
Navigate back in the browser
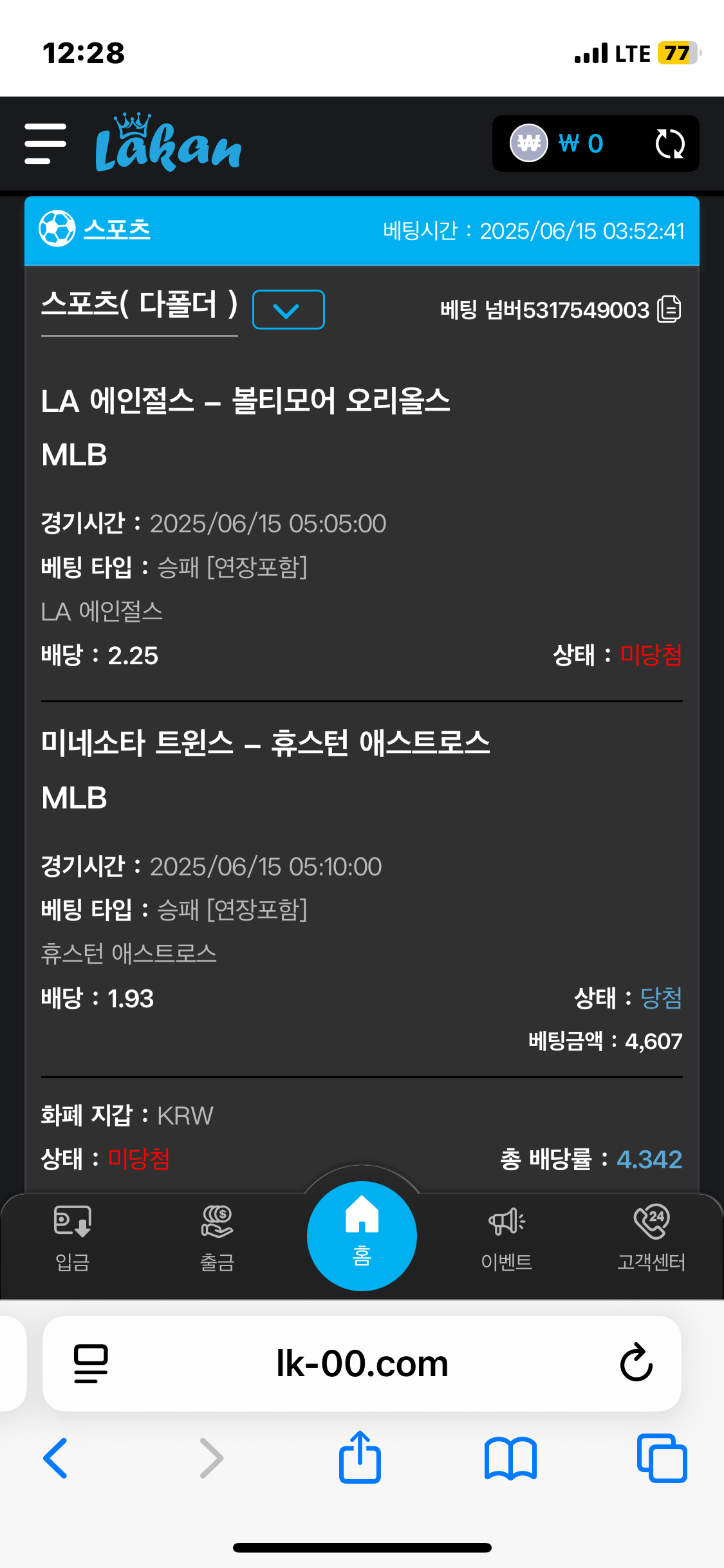pyautogui.click(x=56, y=1458)
